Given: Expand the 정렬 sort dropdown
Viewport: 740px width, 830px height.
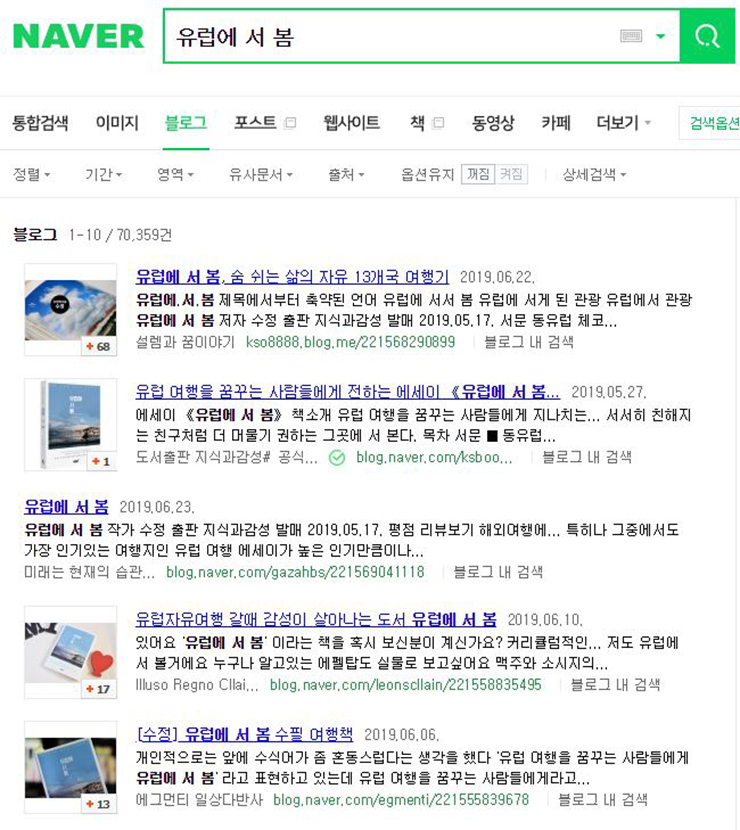Looking at the screenshot, I should [x=32, y=174].
